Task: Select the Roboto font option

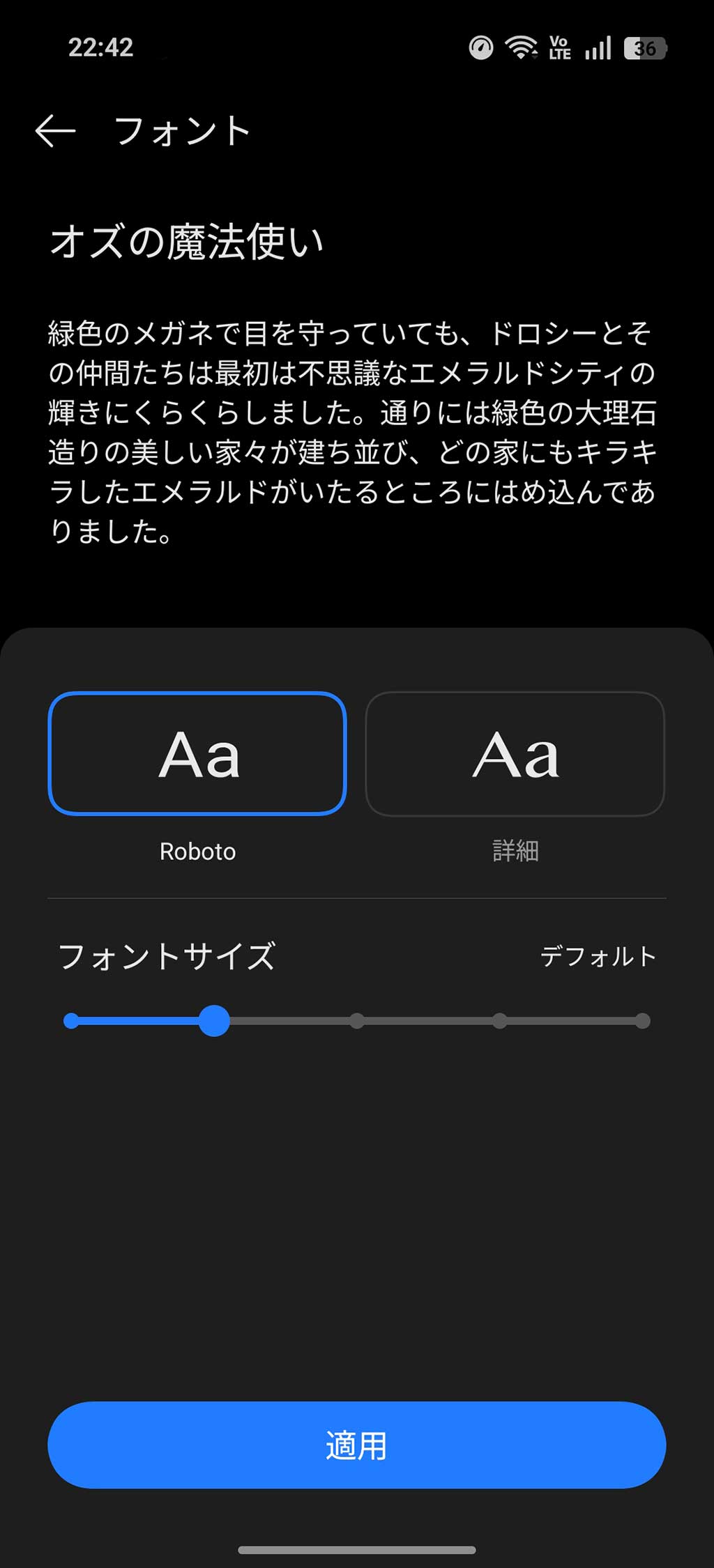Action: (x=197, y=753)
